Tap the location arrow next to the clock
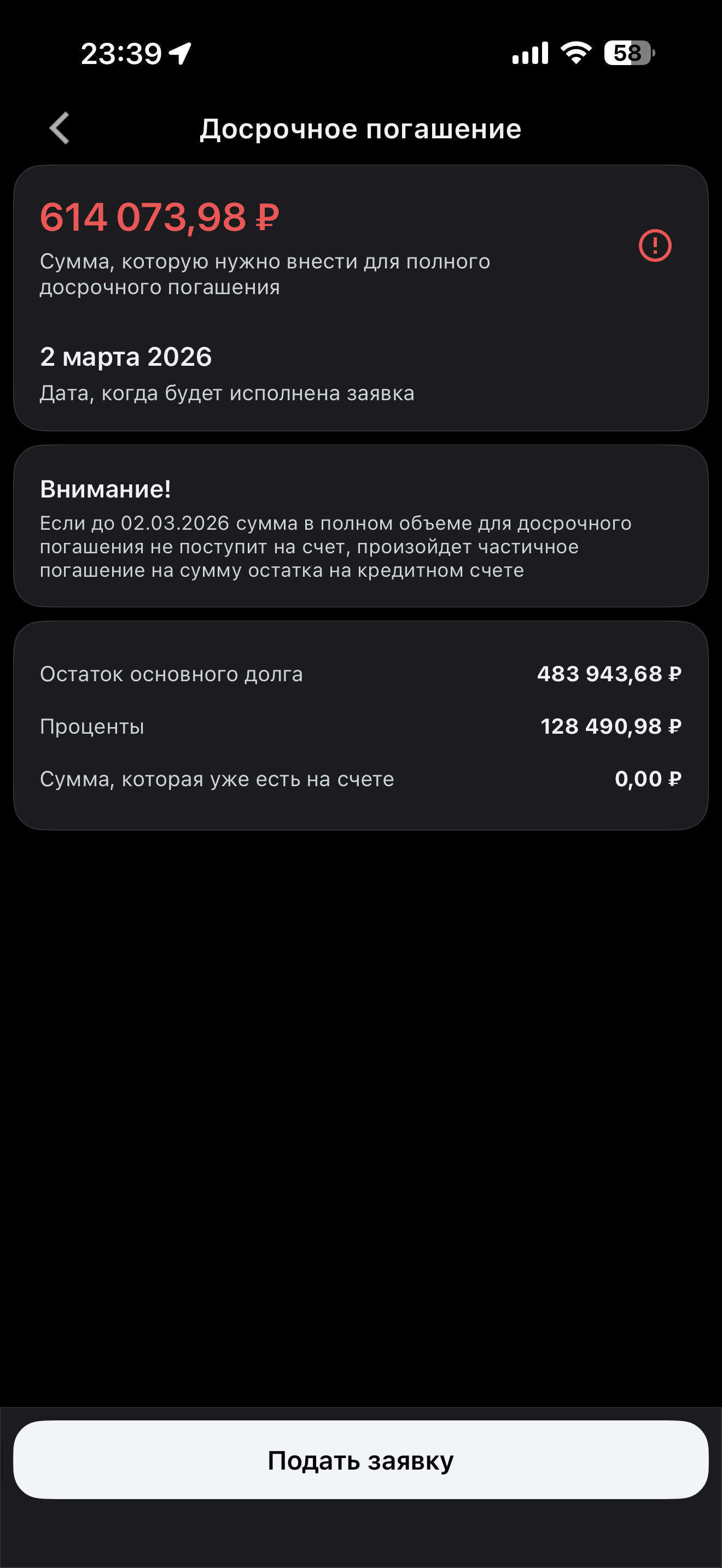Viewport: 722px width, 1568px height. pos(180,53)
